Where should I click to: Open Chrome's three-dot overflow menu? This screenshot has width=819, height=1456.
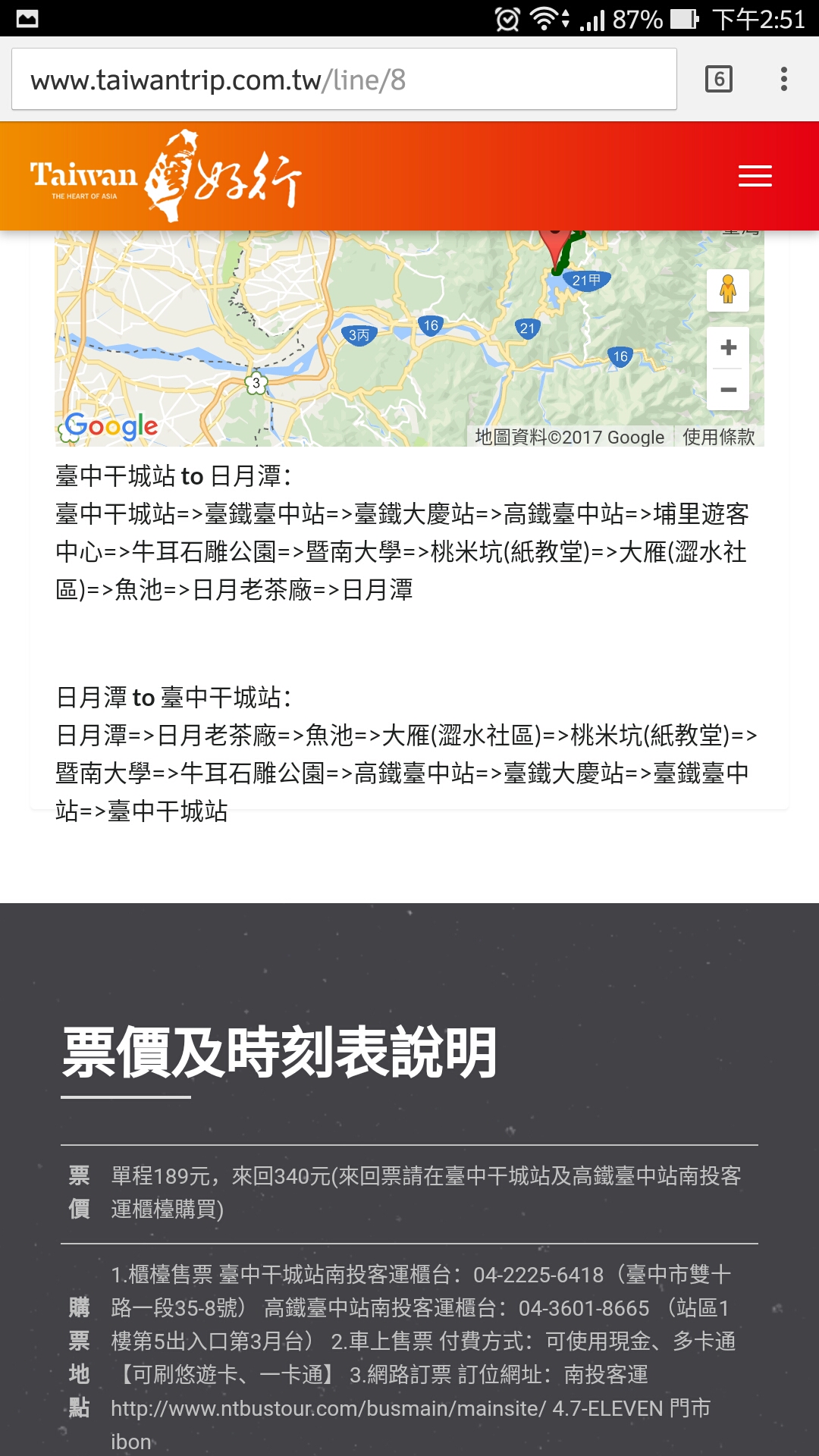pos(784,79)
